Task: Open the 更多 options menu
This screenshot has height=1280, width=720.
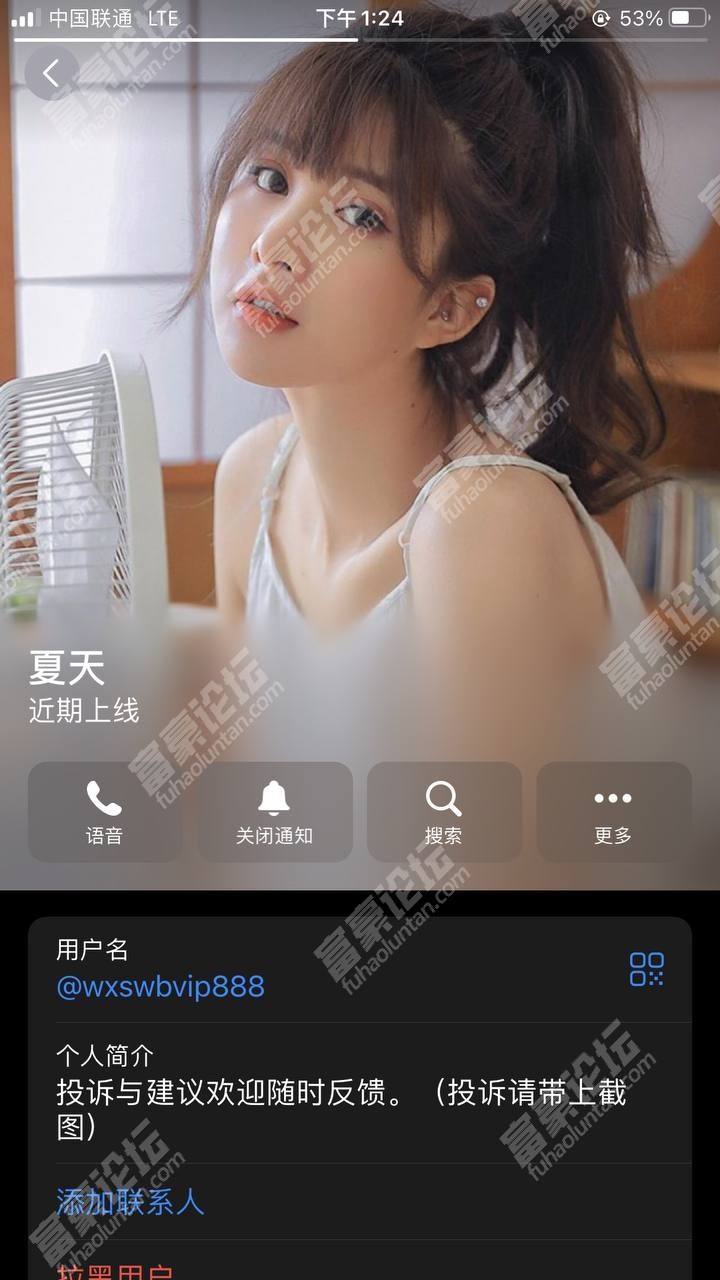Action: coord(613,812)
